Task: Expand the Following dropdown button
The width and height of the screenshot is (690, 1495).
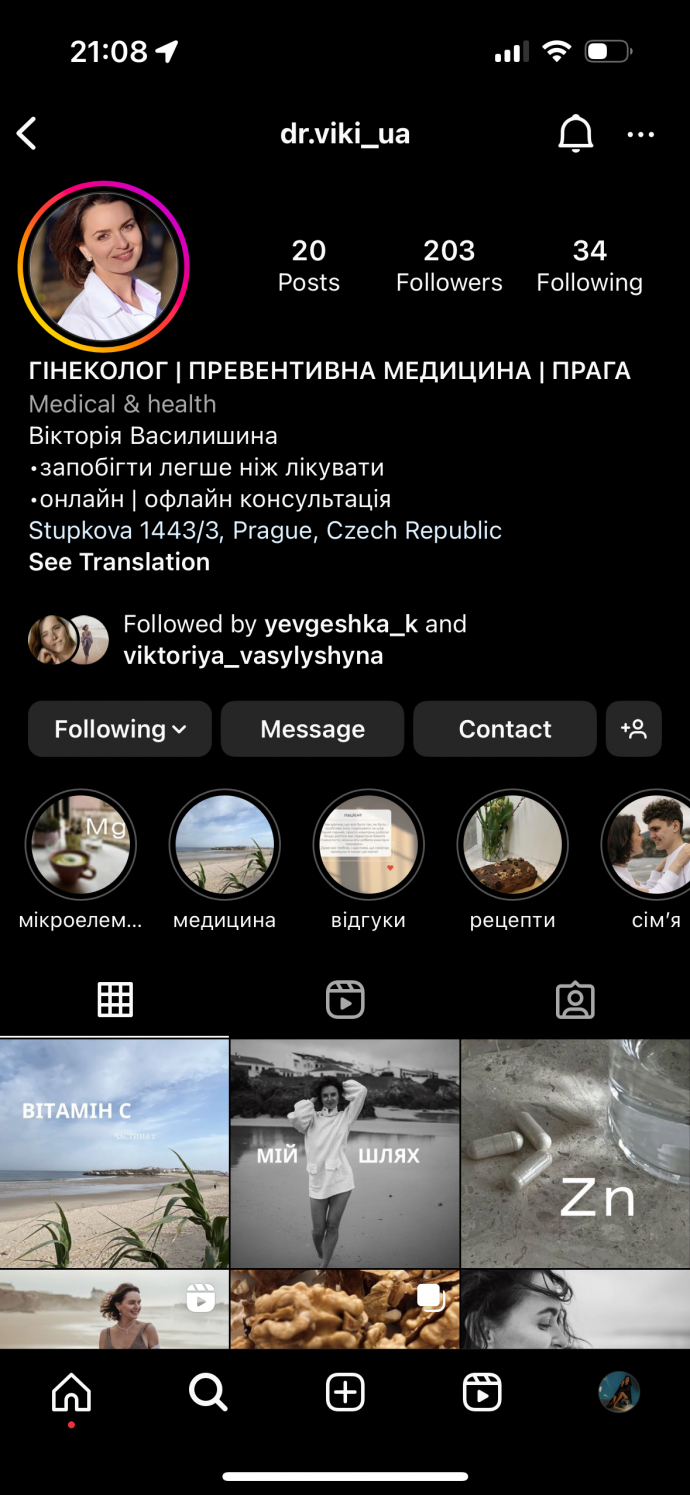Action: (120, 729)
